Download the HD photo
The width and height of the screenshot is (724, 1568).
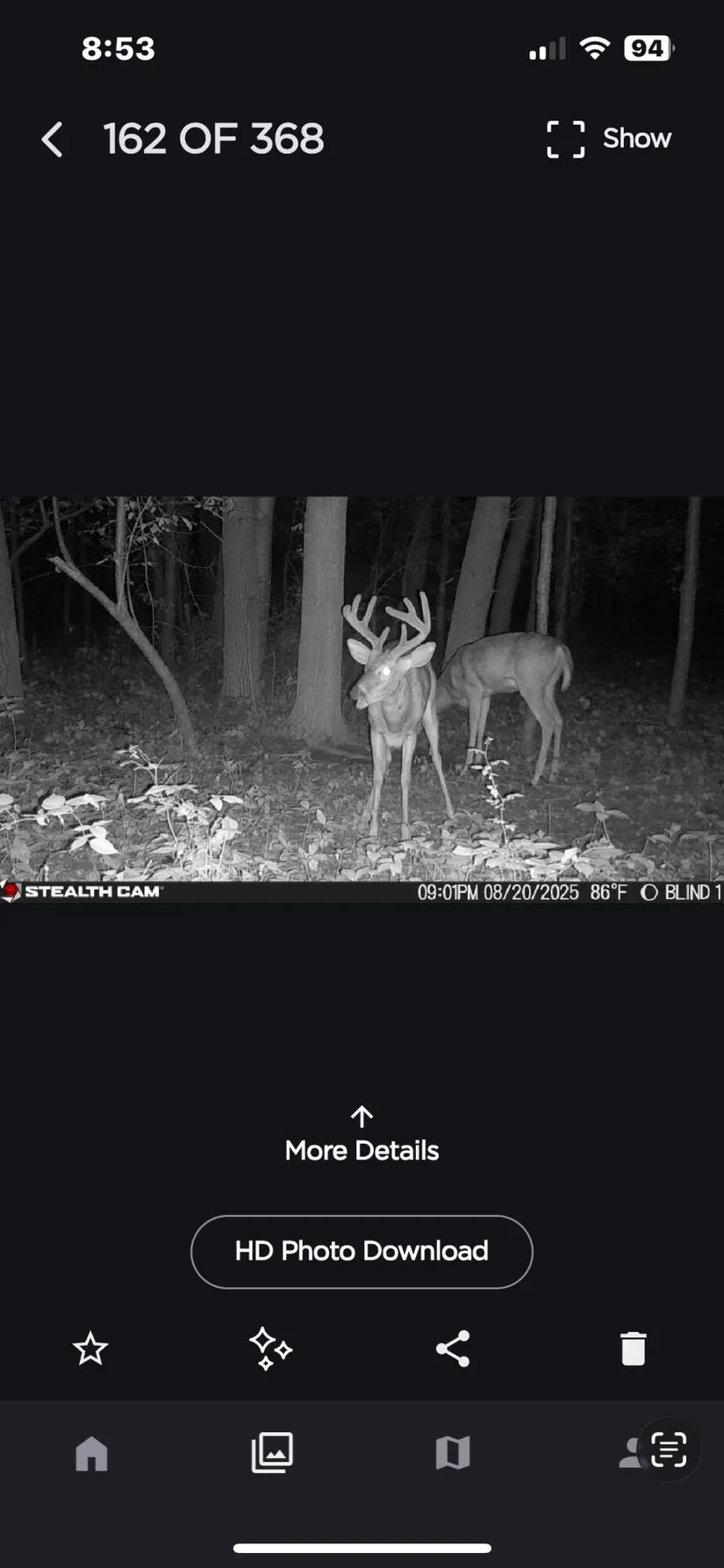[362, 1251]
